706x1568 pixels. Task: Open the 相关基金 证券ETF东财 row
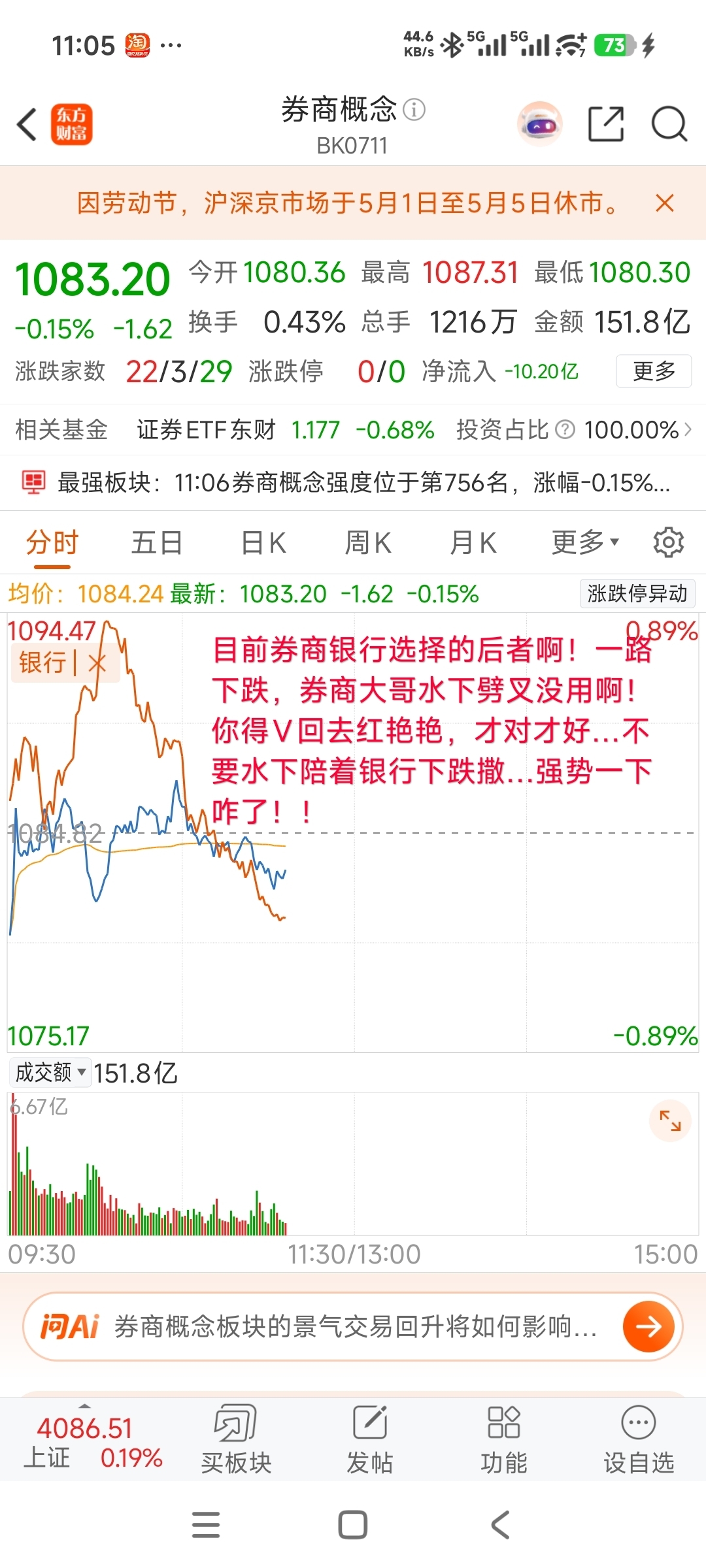(353, 430)
